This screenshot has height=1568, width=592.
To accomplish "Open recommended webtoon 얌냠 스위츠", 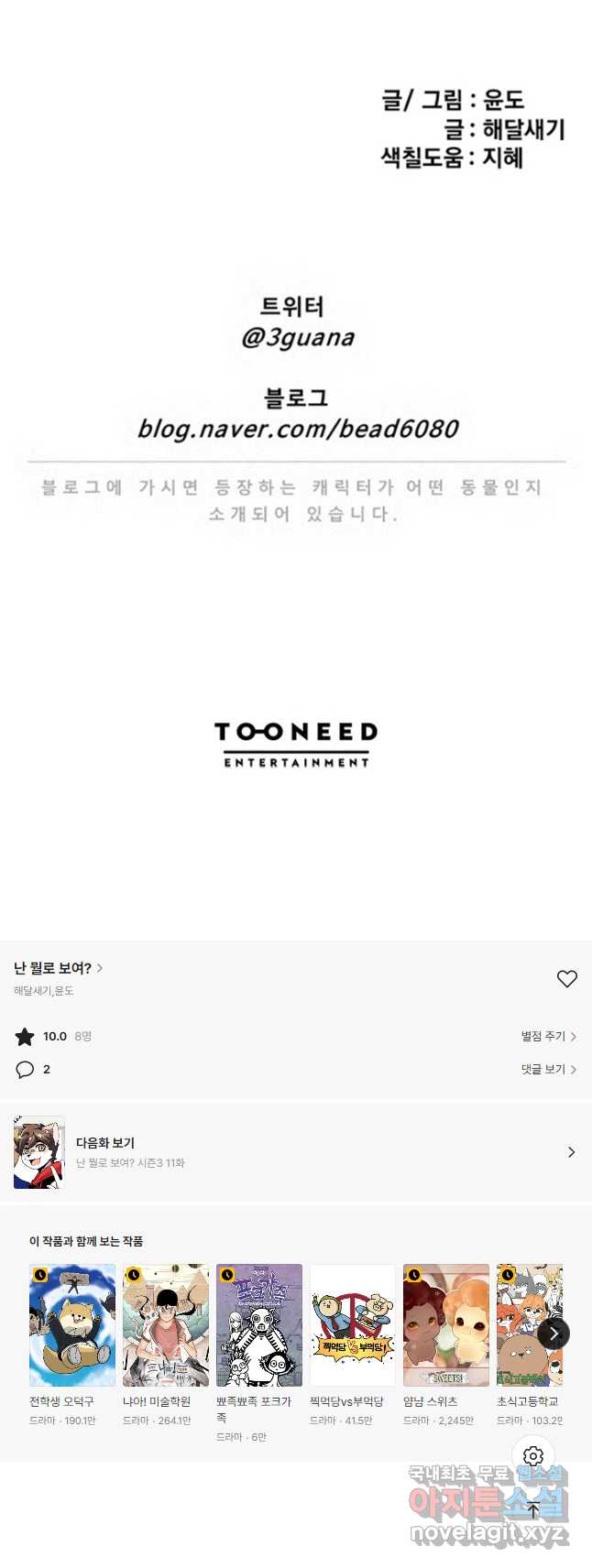I will [446, 1324].
